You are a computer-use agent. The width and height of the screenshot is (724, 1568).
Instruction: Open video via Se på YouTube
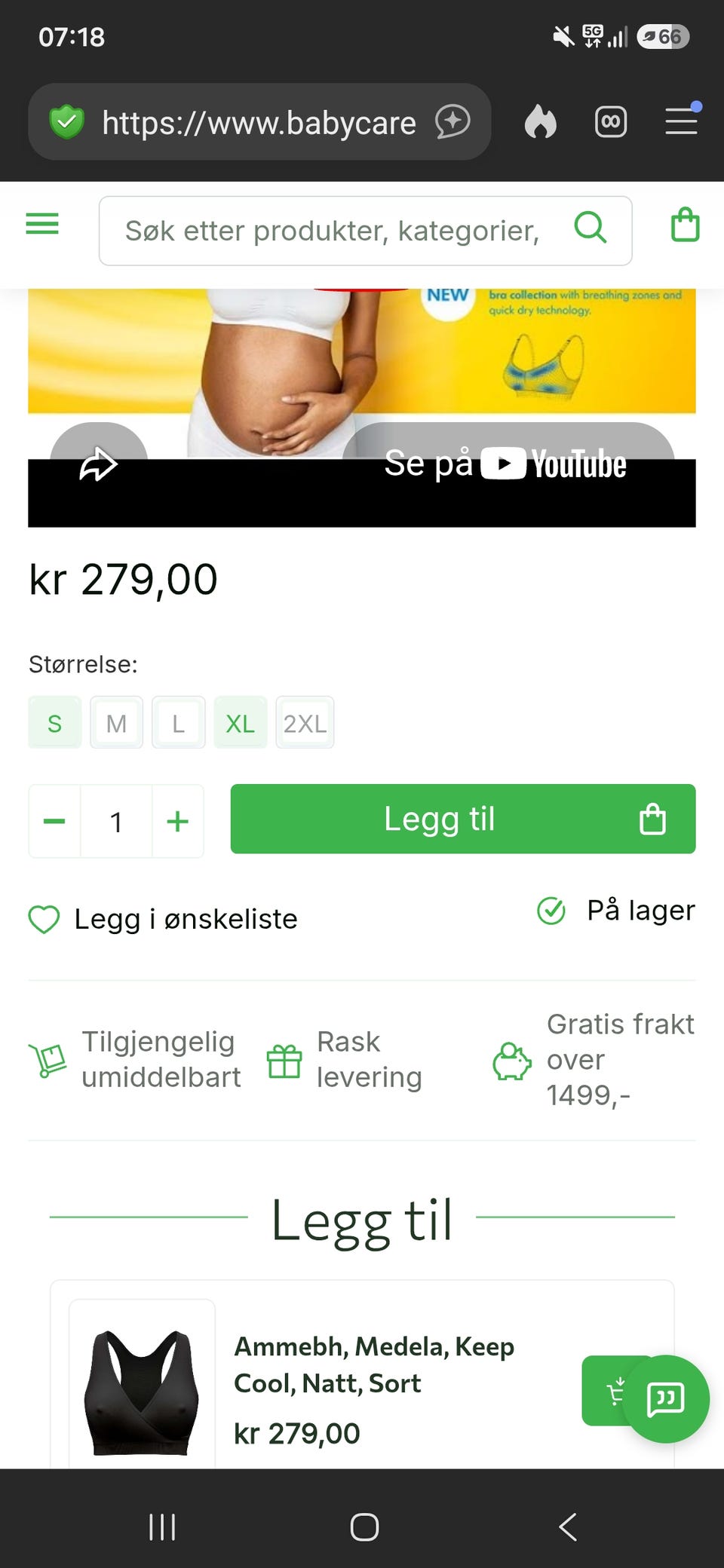(x=508, y=463)
